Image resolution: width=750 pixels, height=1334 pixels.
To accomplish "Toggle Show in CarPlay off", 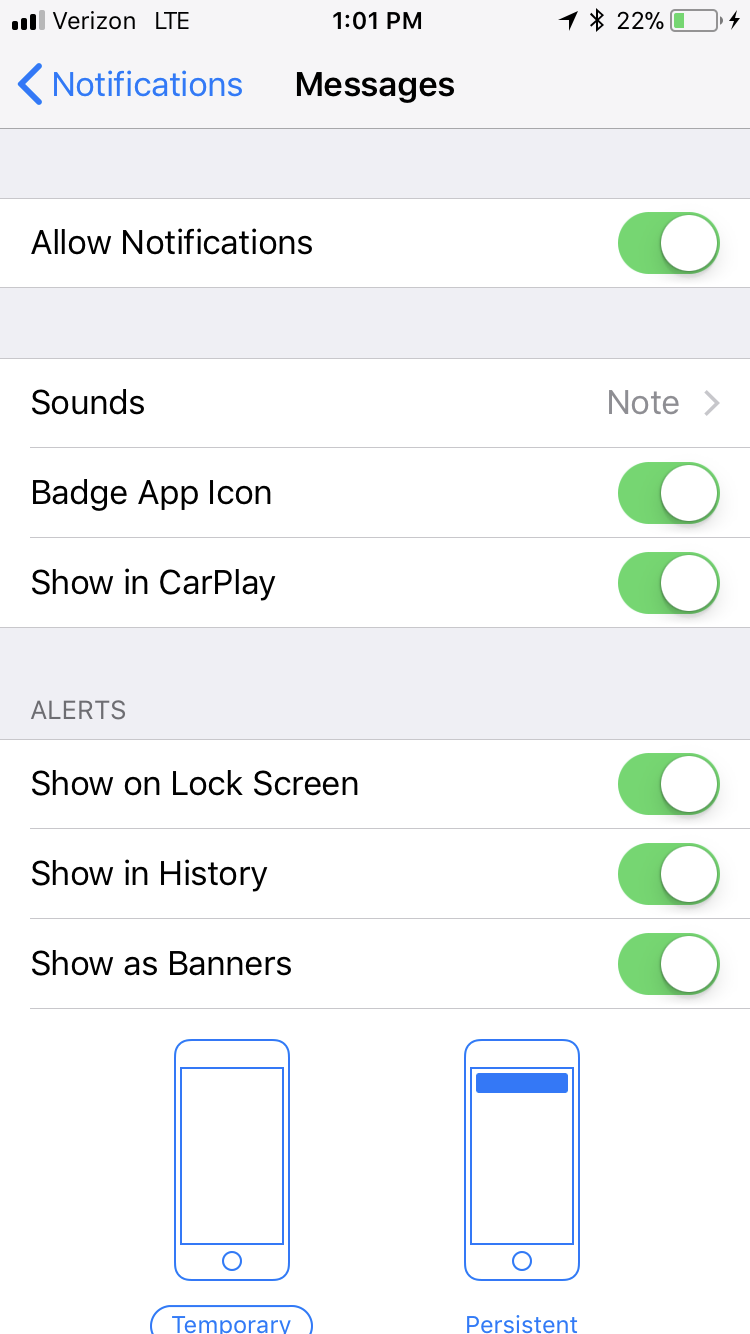I will tap(669, 583).
